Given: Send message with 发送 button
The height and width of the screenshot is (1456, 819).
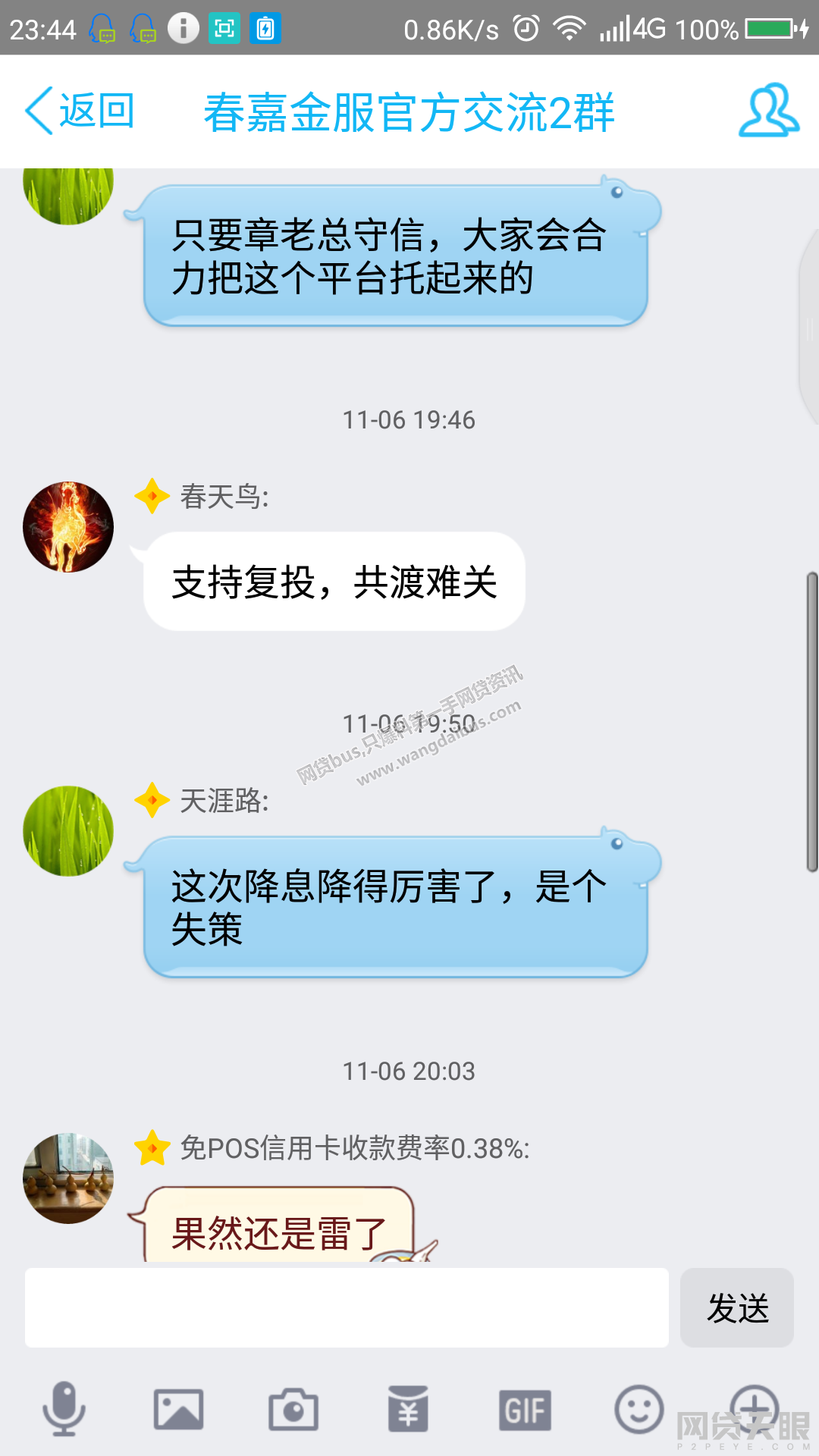Looking at the screenshot, I should 737,1308.
